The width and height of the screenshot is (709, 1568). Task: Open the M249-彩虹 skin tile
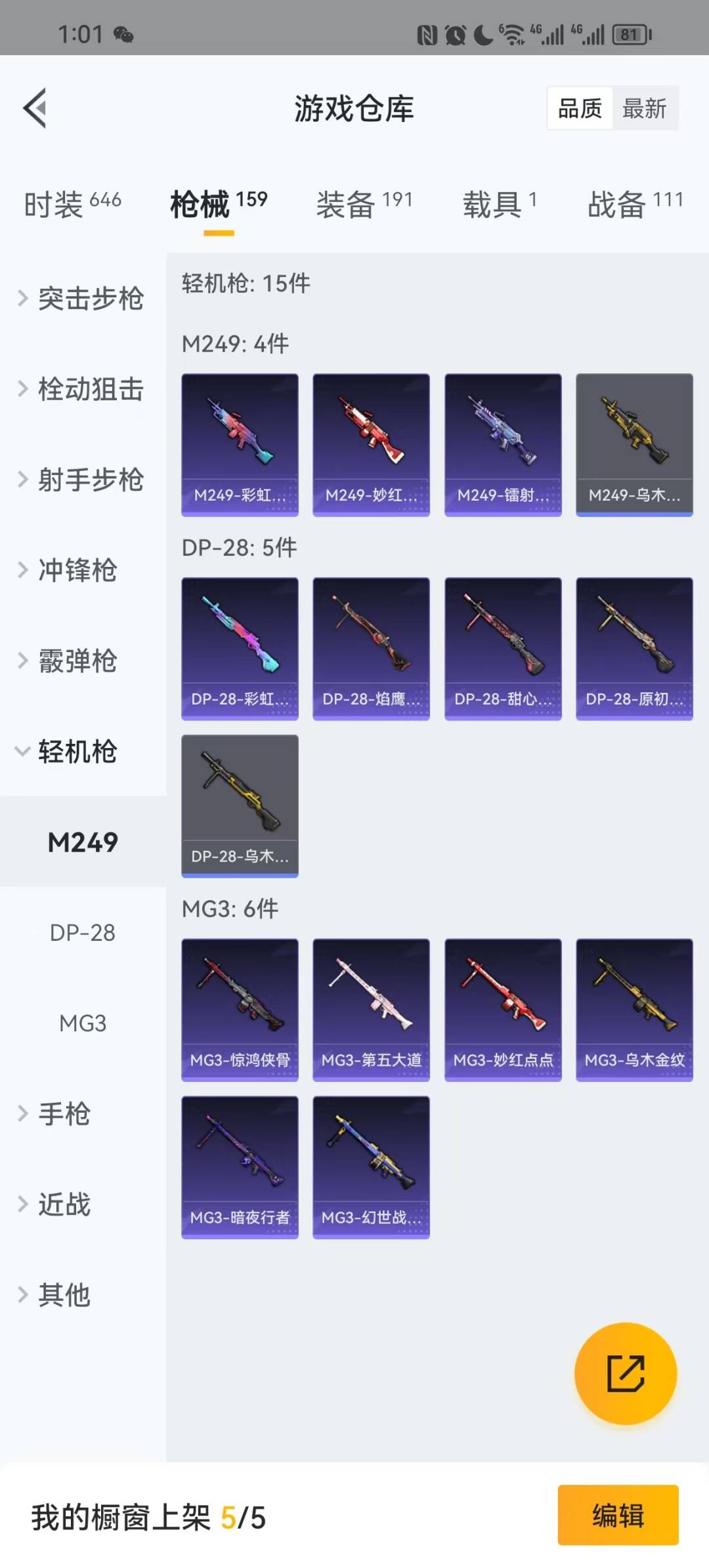coord(240,445)
